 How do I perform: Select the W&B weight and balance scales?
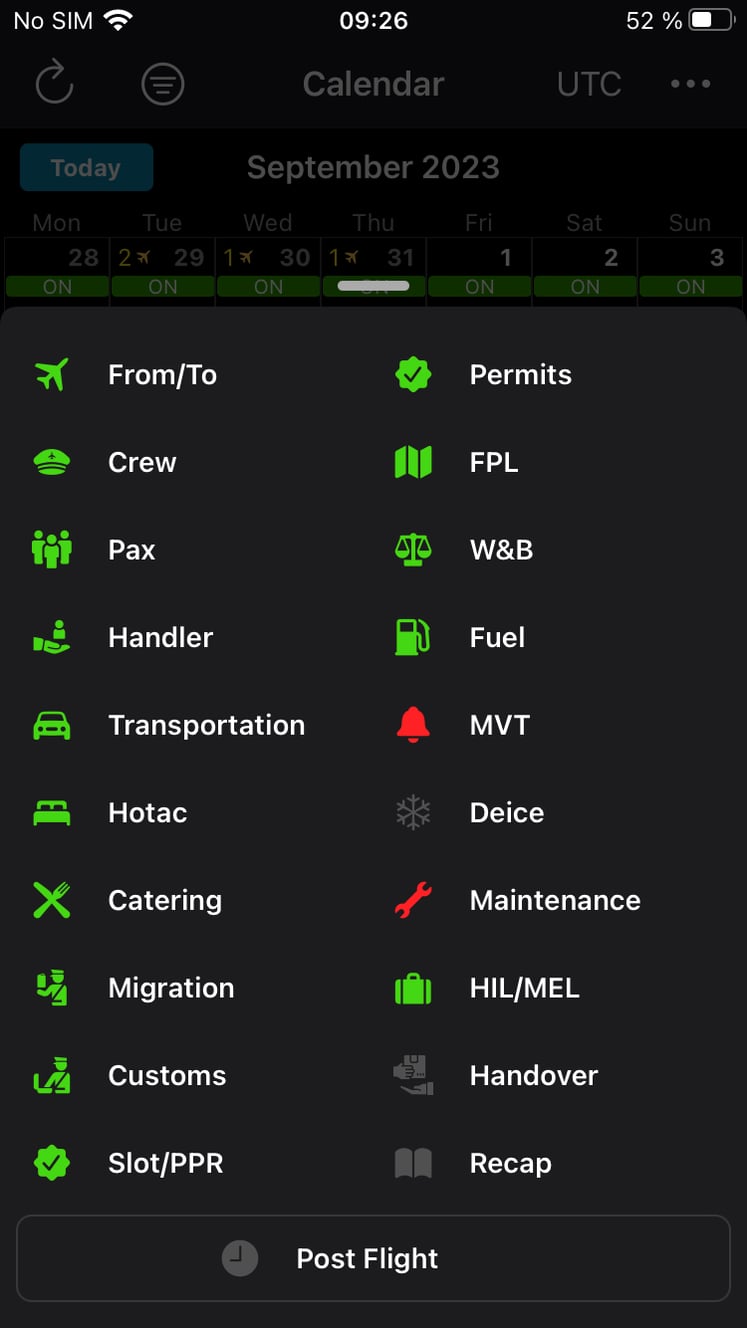click(x=412, y=549)
